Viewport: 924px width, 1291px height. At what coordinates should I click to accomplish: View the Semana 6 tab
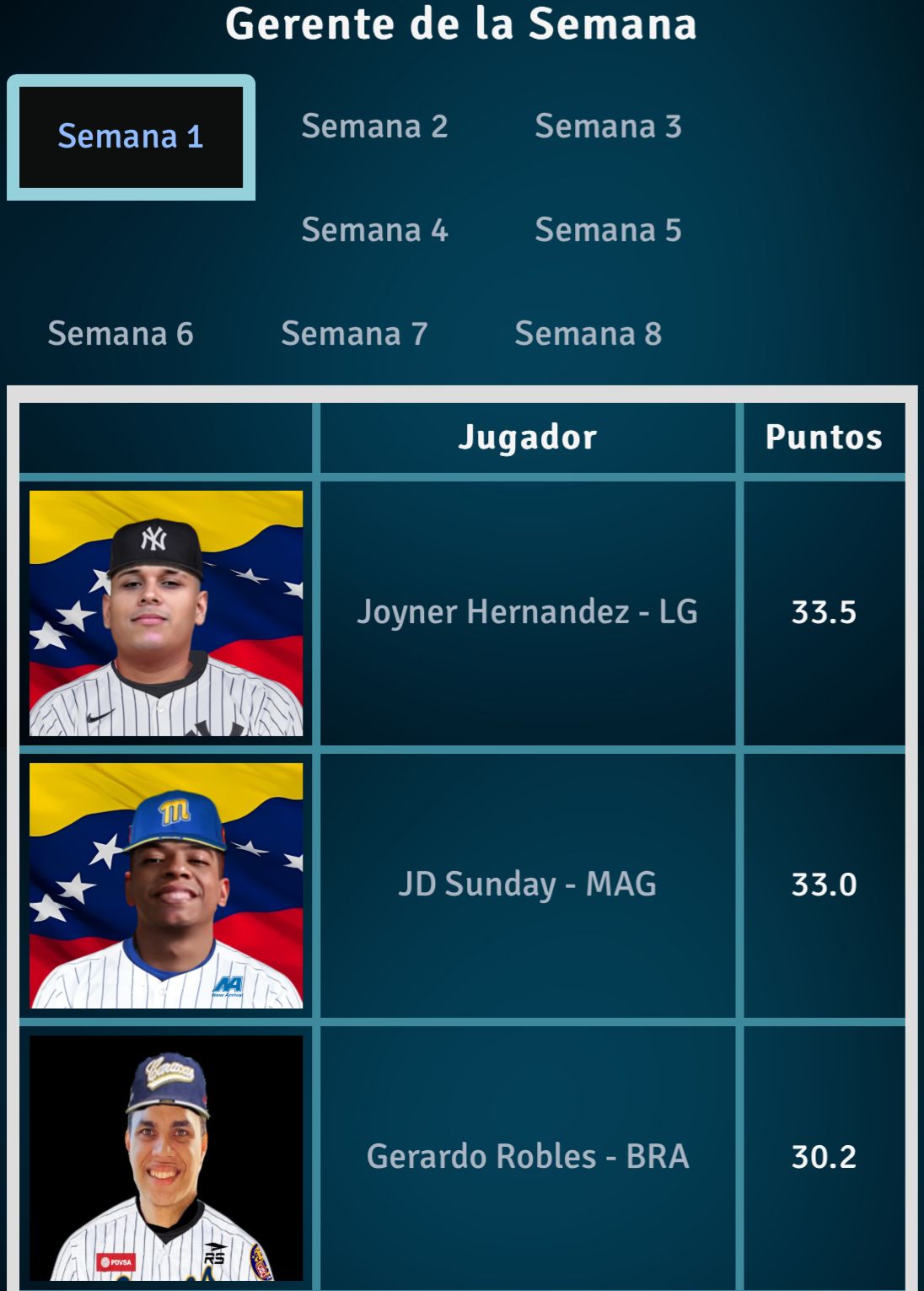(121, 334)
